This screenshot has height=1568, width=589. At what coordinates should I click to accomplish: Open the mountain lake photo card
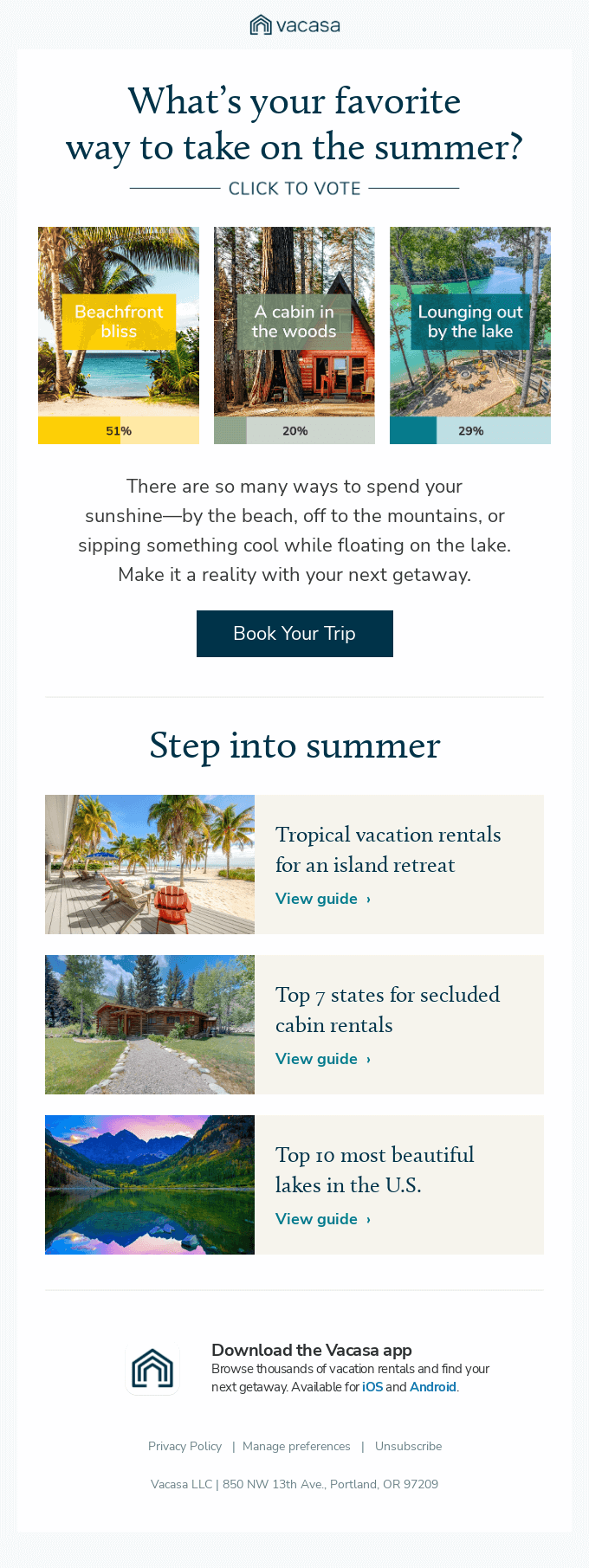click(x=150, y=1184)
